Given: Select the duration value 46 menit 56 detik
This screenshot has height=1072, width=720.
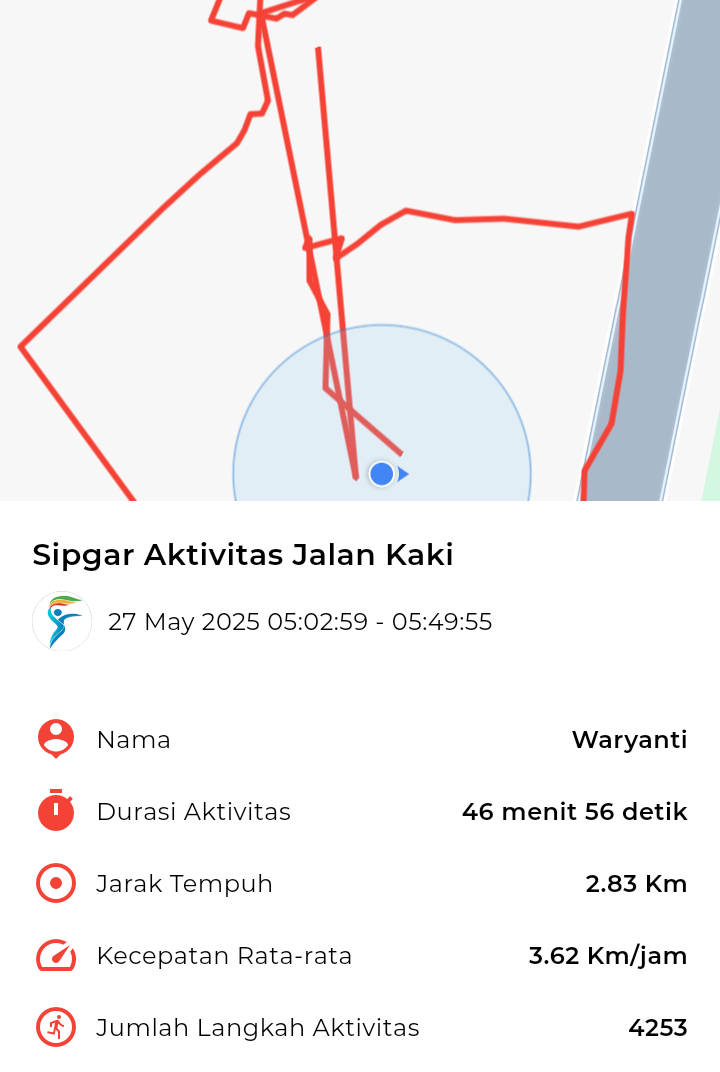Looking at the screenshot, I should pos(574,812).
